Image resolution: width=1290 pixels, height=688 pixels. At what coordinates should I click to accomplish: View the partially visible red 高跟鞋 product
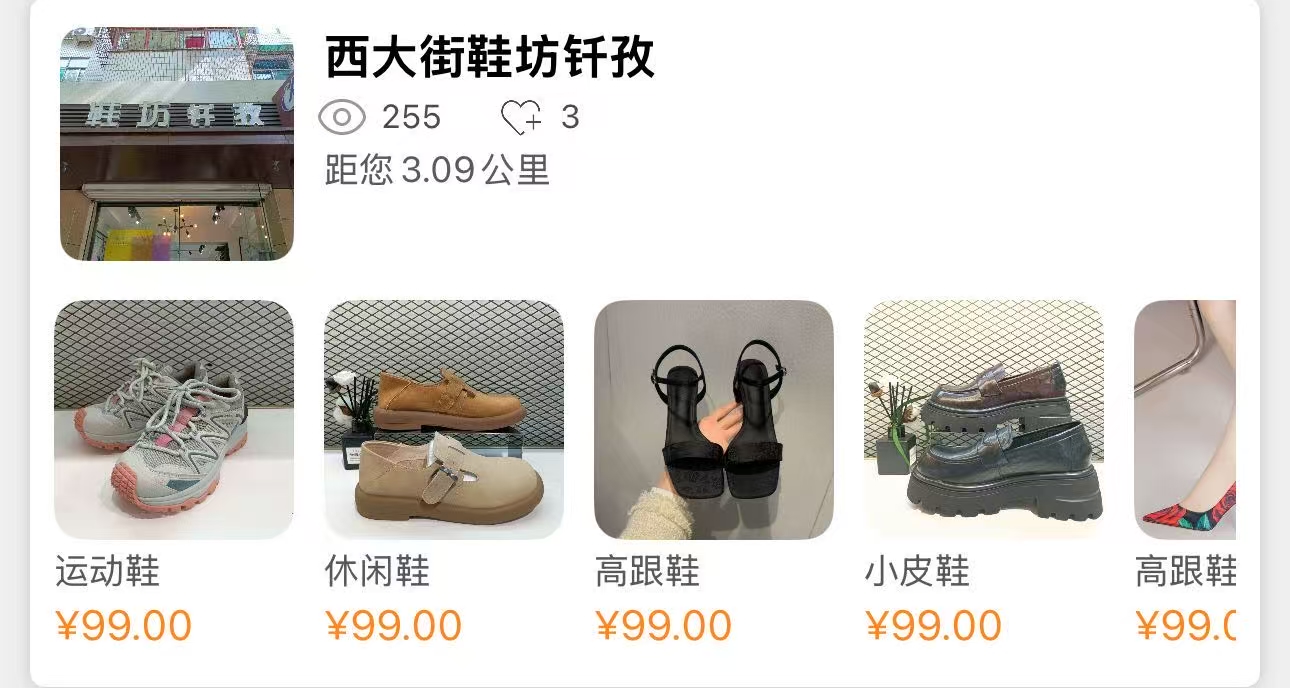coord(1186,420)
